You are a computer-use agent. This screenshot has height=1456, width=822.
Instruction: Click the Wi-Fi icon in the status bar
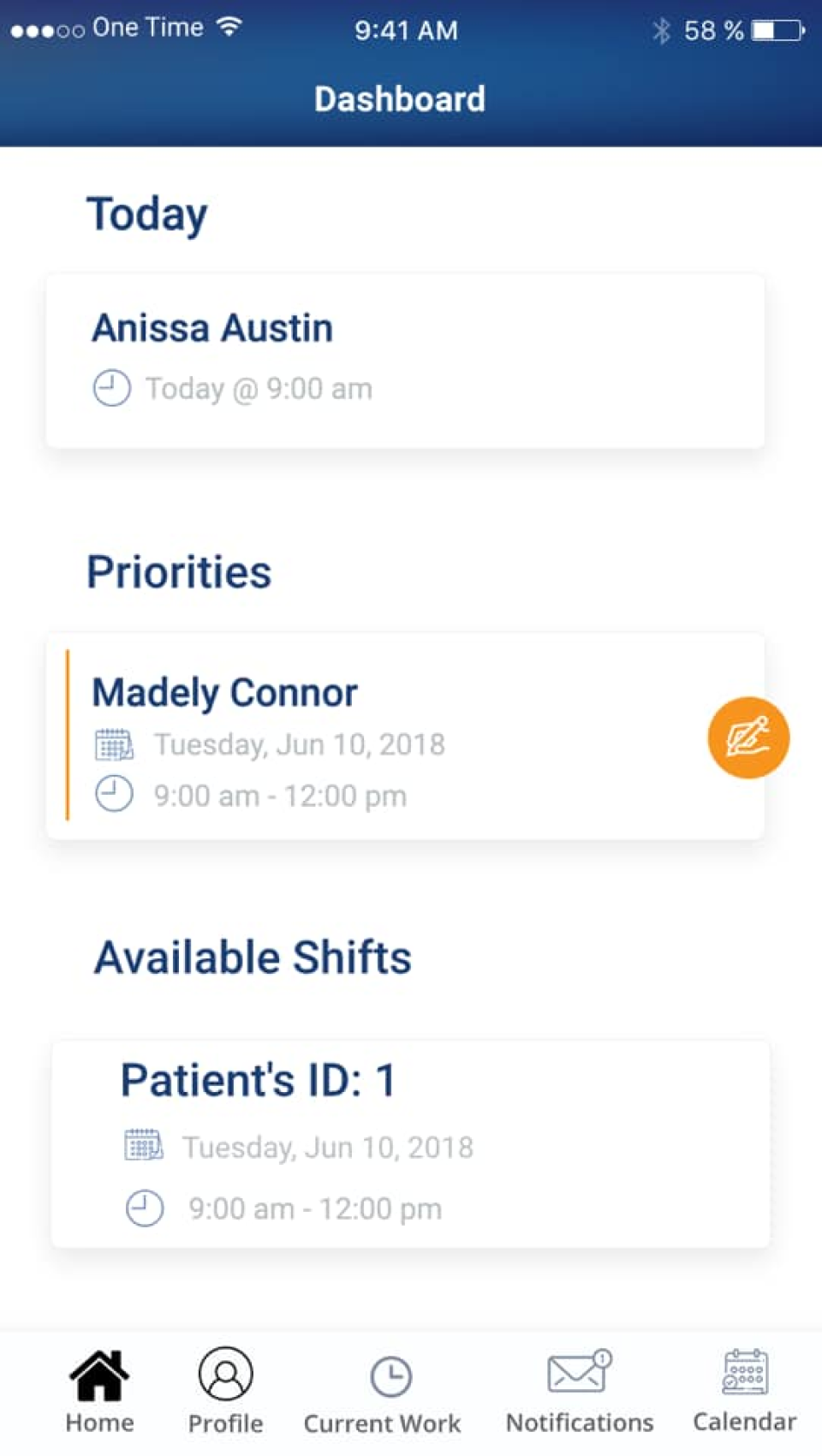(x=228, y=26)
